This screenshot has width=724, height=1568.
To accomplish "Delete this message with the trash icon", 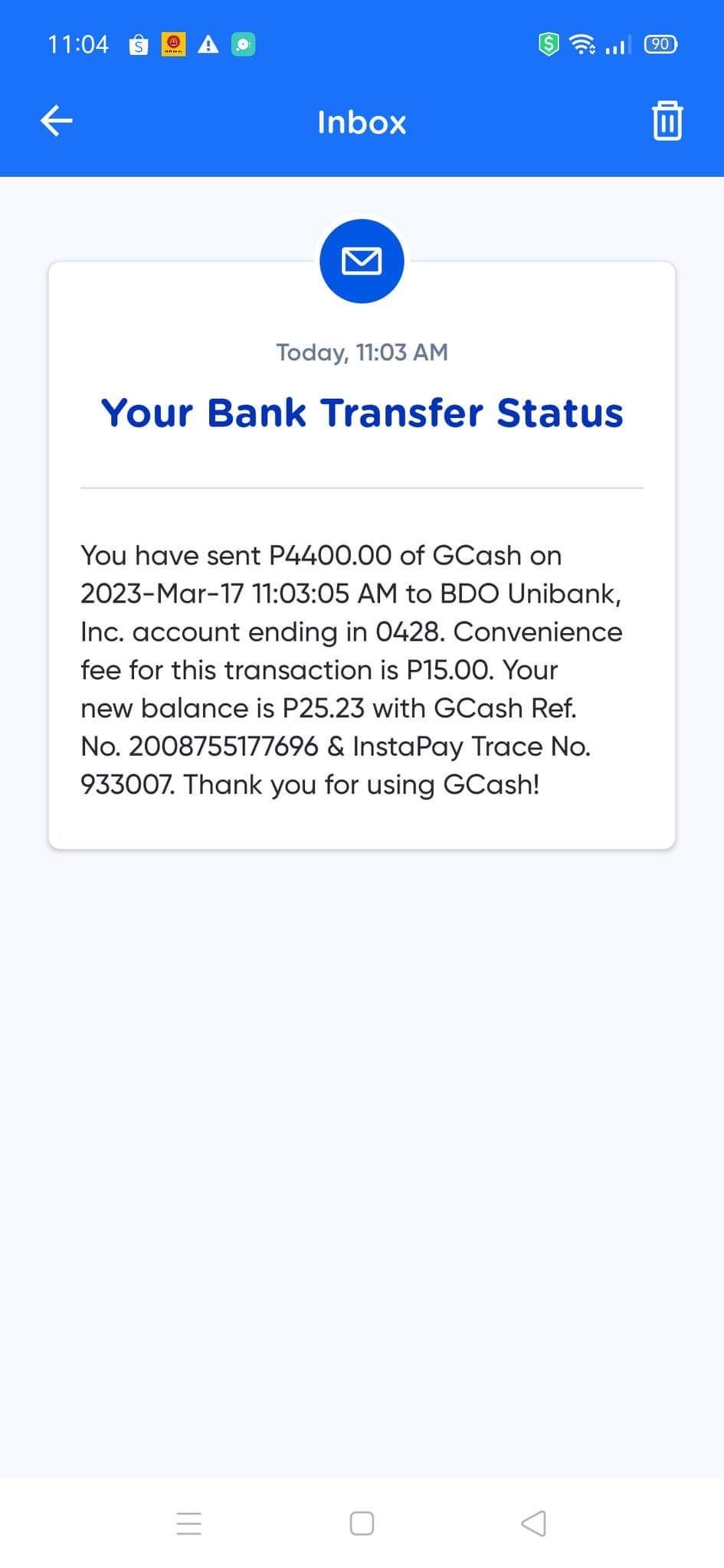I will coord(667,121).
